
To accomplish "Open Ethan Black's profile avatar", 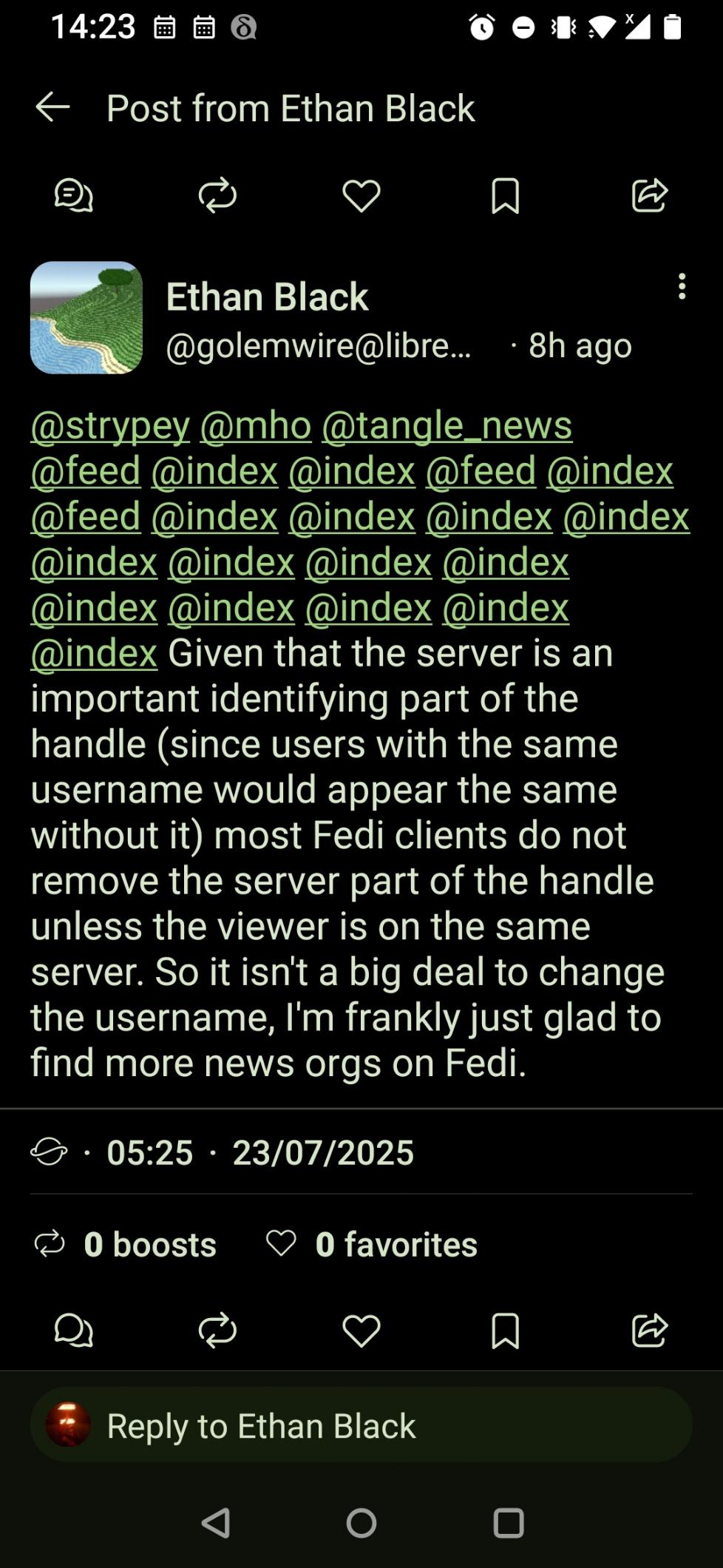I will point(86,317).
